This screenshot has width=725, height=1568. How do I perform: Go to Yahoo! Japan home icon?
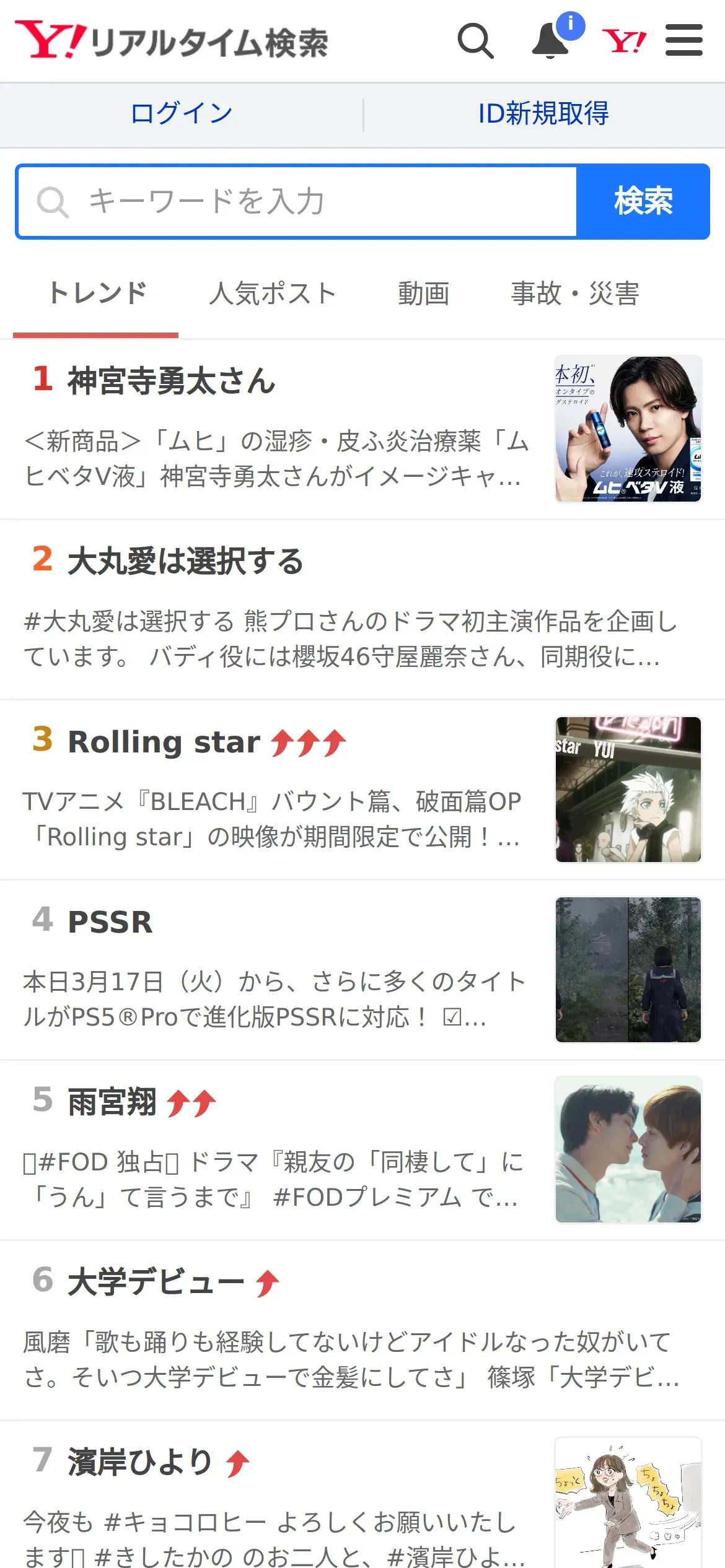tap(624, 41)
